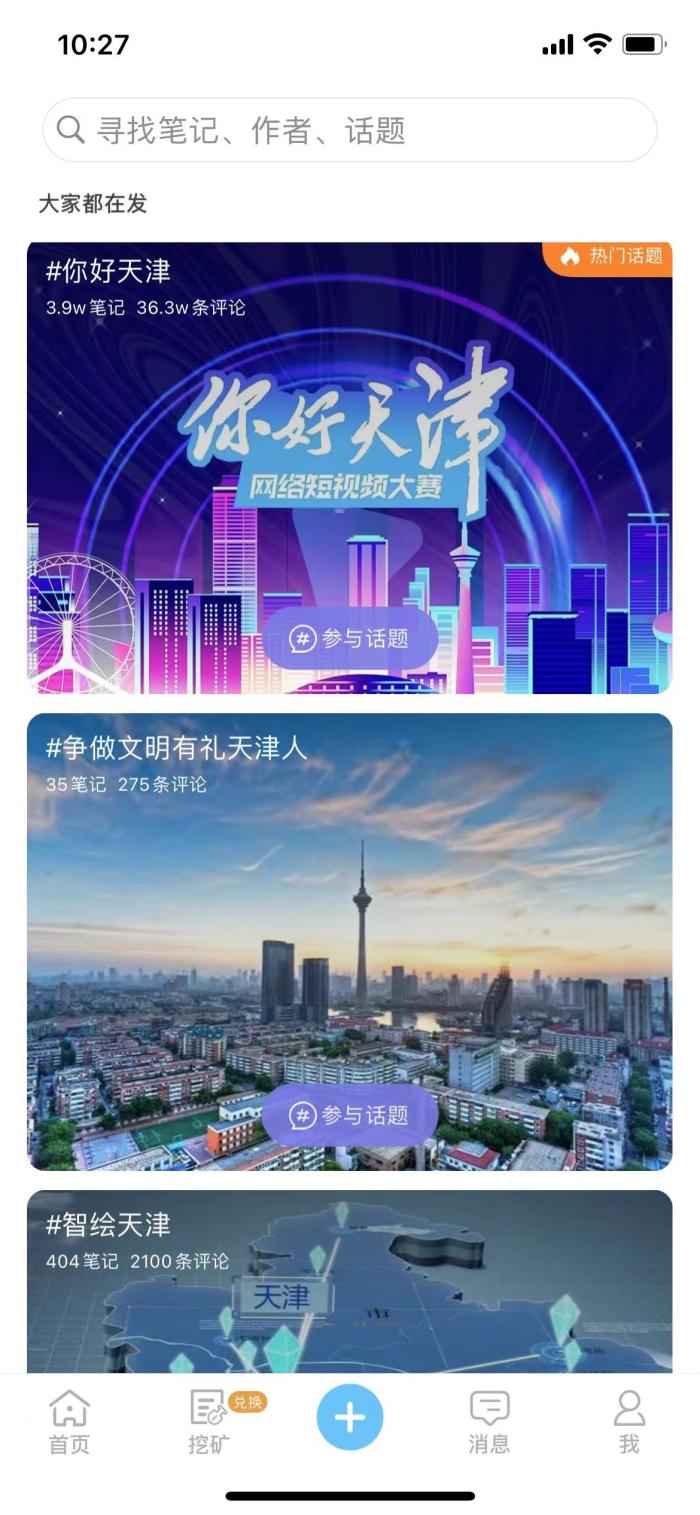
Task: Join the #你好天津 topic via 参与话题
Action: click(350, 639)
